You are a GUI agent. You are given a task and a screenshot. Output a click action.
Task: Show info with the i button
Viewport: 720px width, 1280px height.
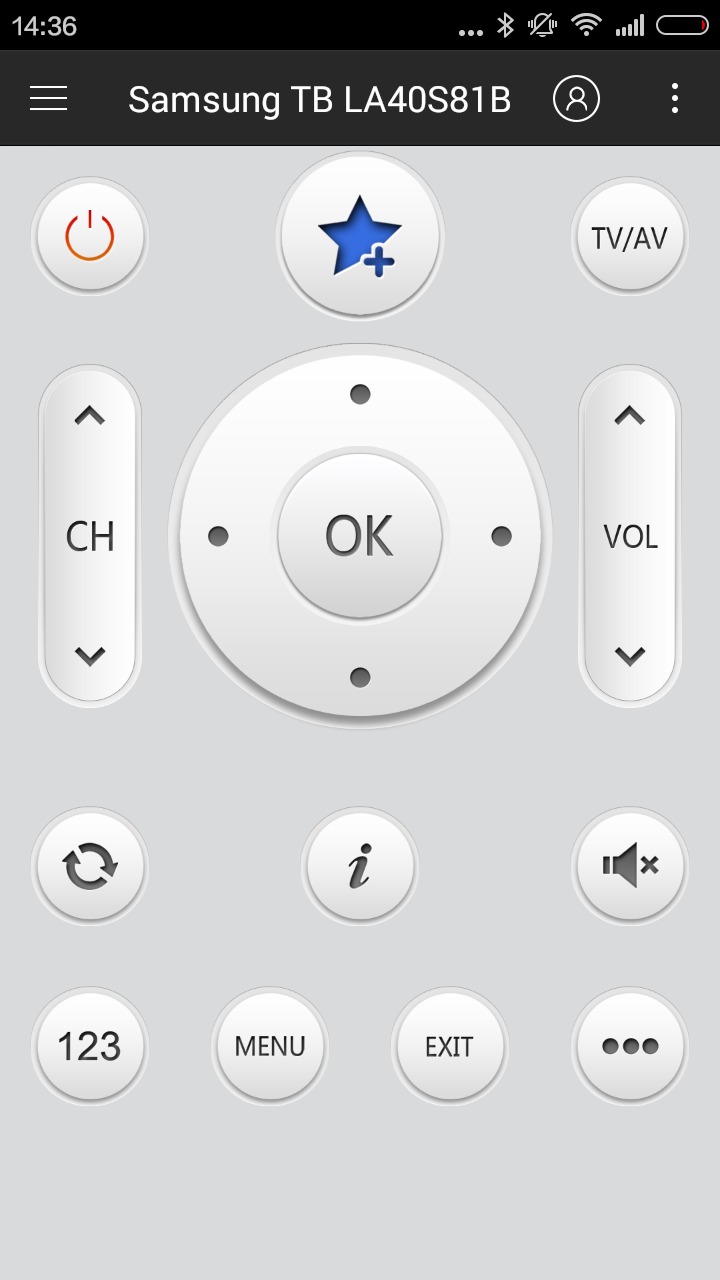pos(360,866)
